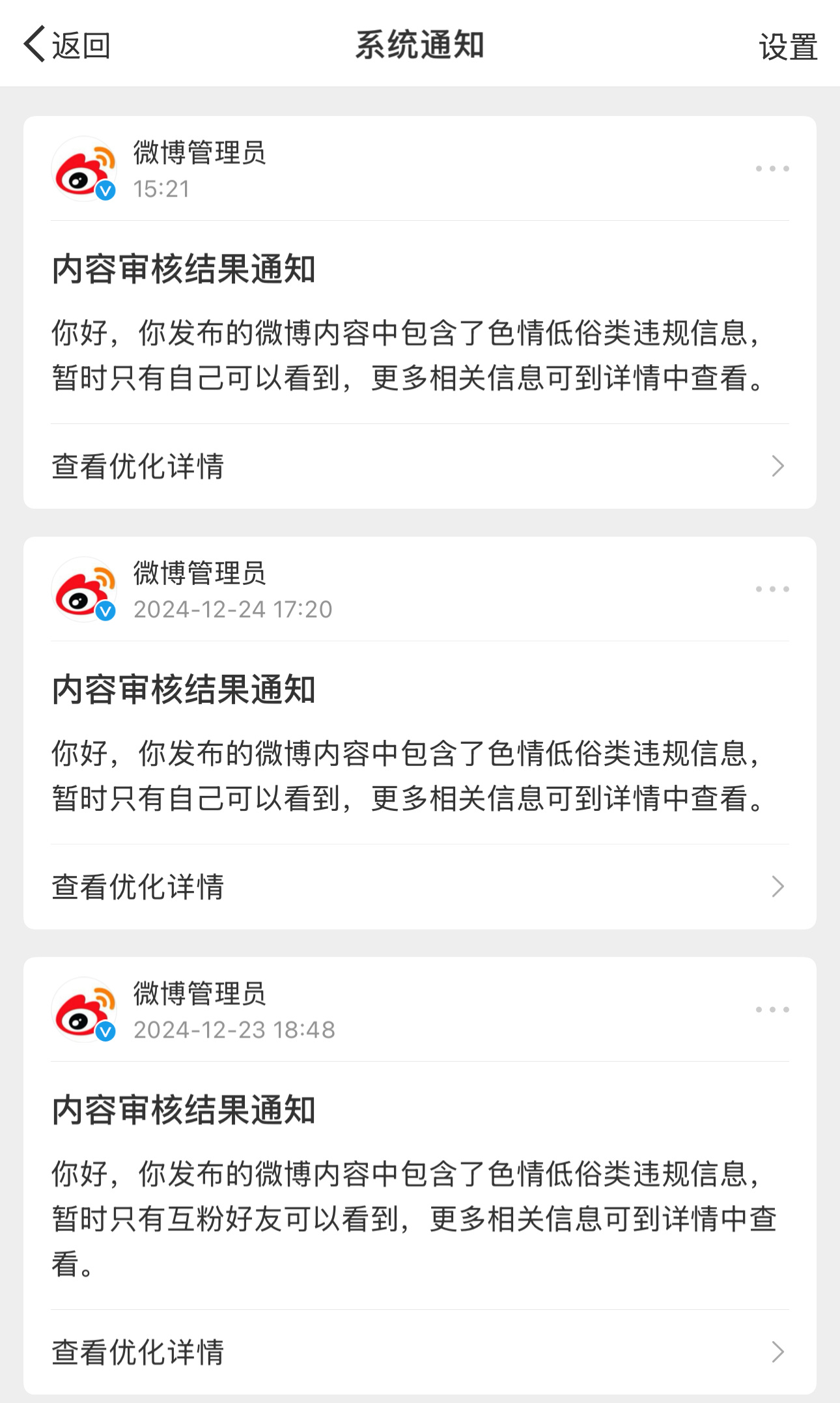The image size is (840, 1403).
Task: Open 查看优化详情 on the 2024-12-24 17:20 notice
Action: (420, 886)
